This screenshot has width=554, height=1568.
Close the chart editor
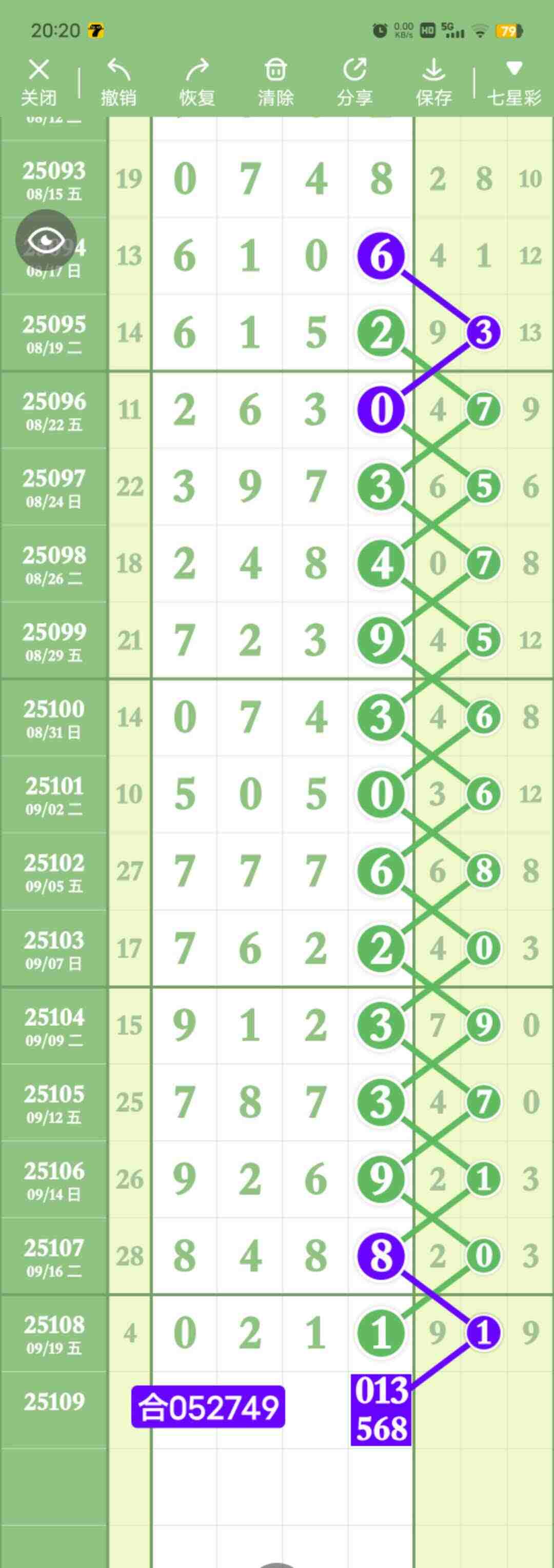click(x=38, y=82)
